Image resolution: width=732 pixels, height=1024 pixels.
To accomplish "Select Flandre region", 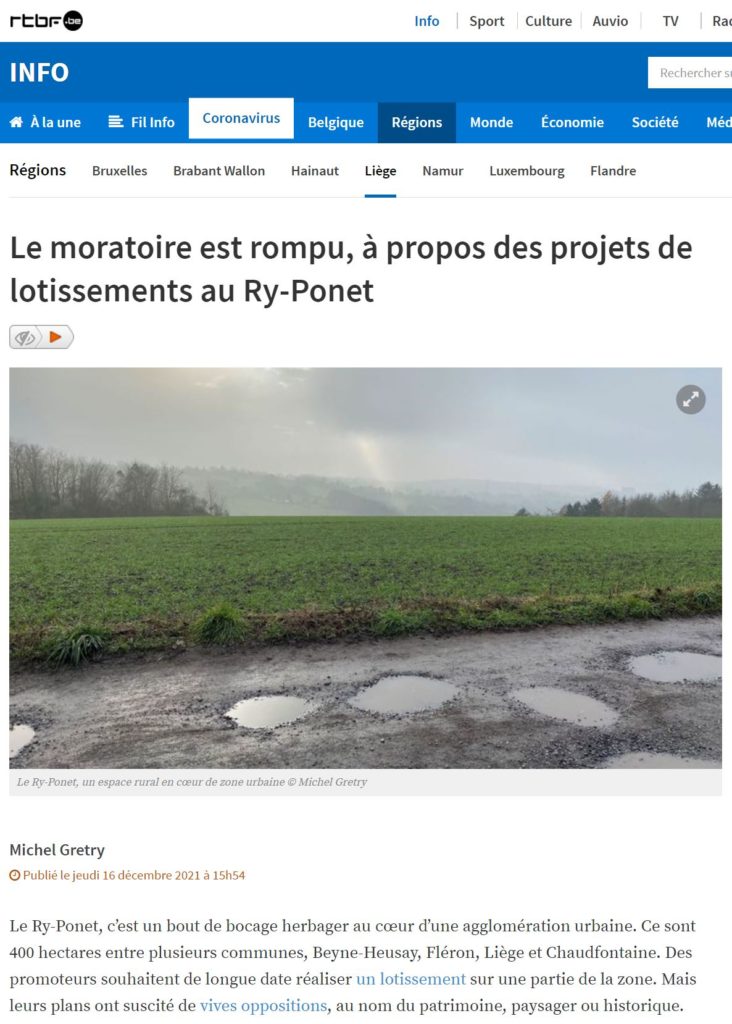I will 613,171.
